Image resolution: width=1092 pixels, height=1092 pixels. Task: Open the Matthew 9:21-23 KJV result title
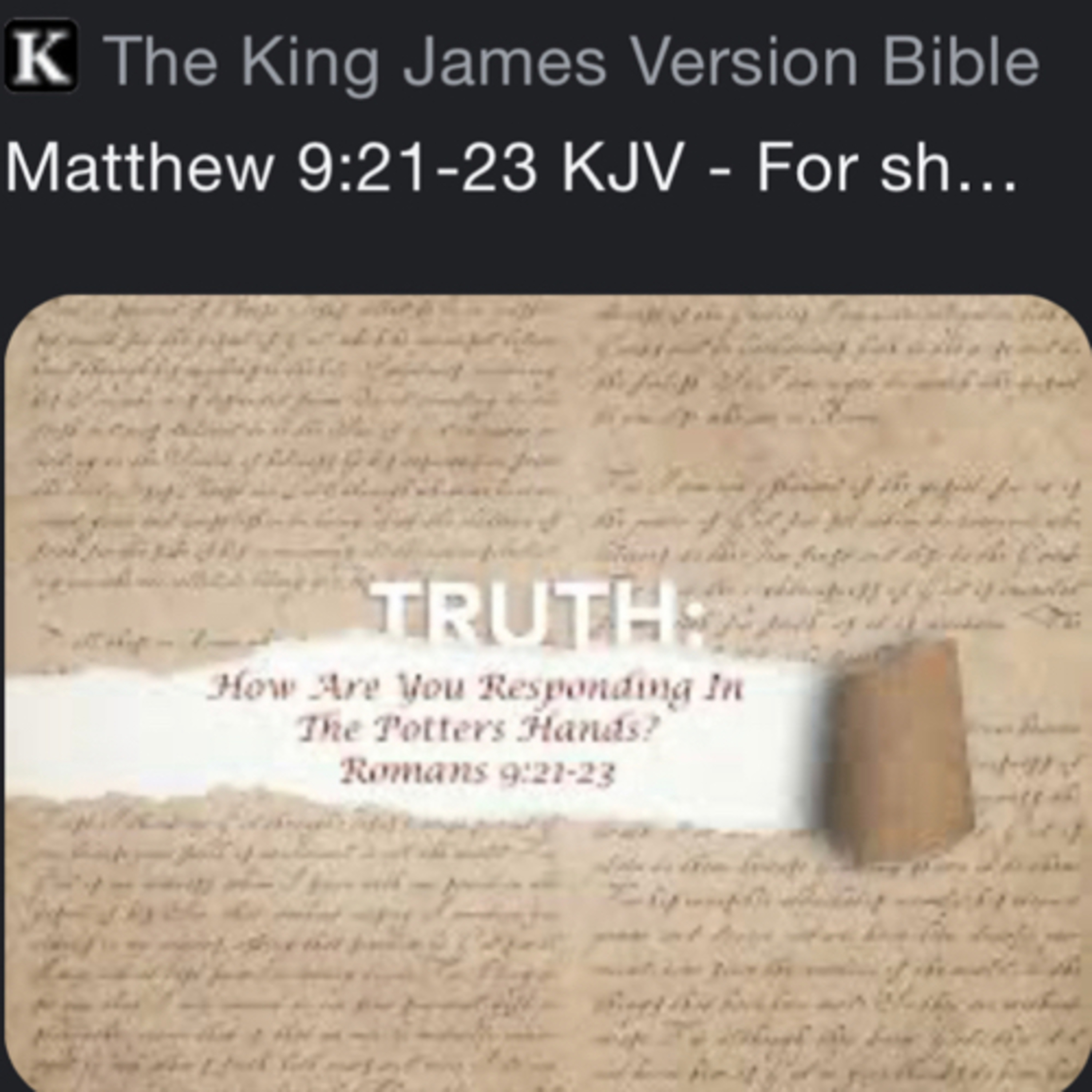click(509, 168)
